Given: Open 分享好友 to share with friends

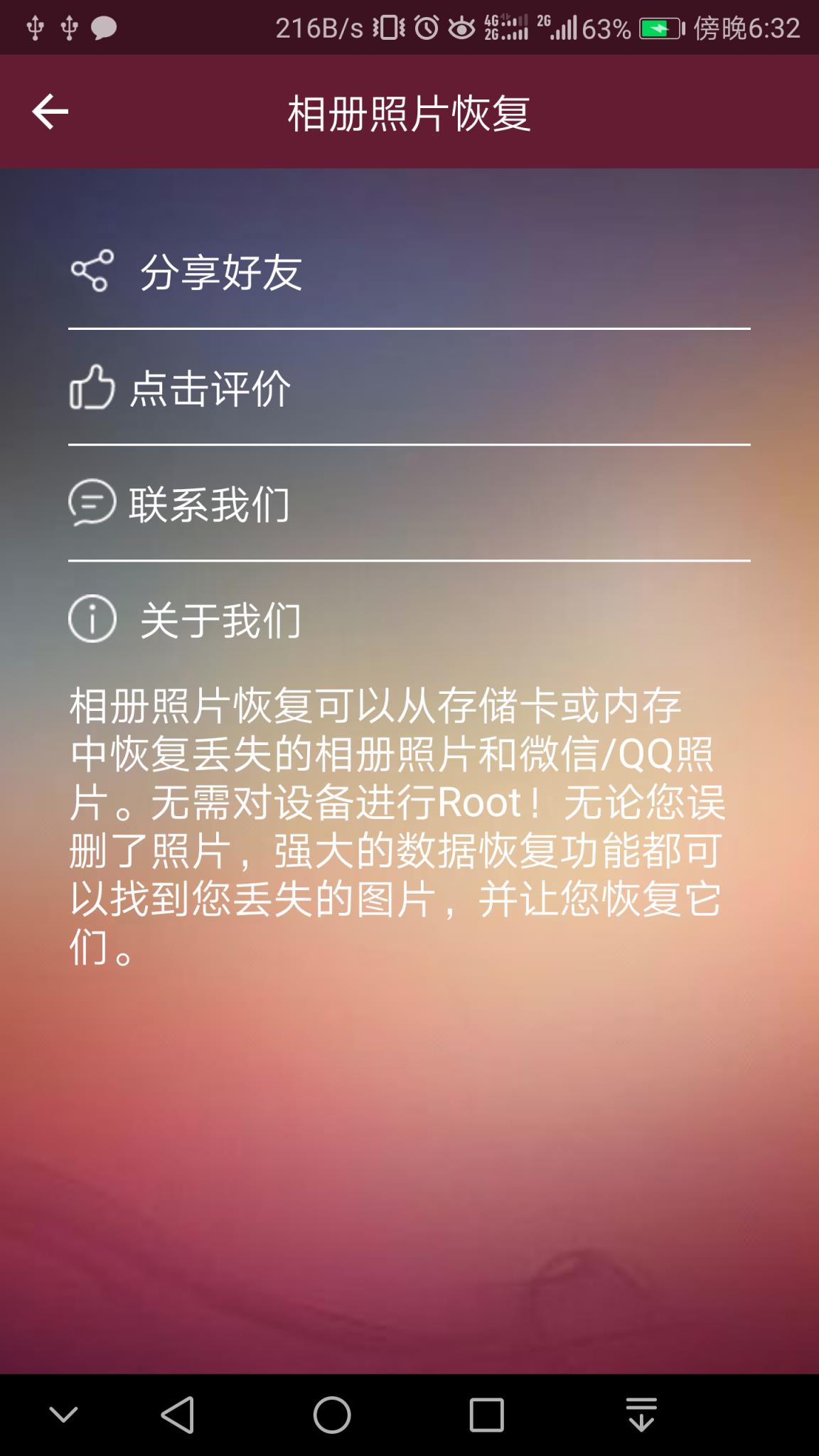Looking at the screenshot, I should pyautogui.click(x=222, y=270).
